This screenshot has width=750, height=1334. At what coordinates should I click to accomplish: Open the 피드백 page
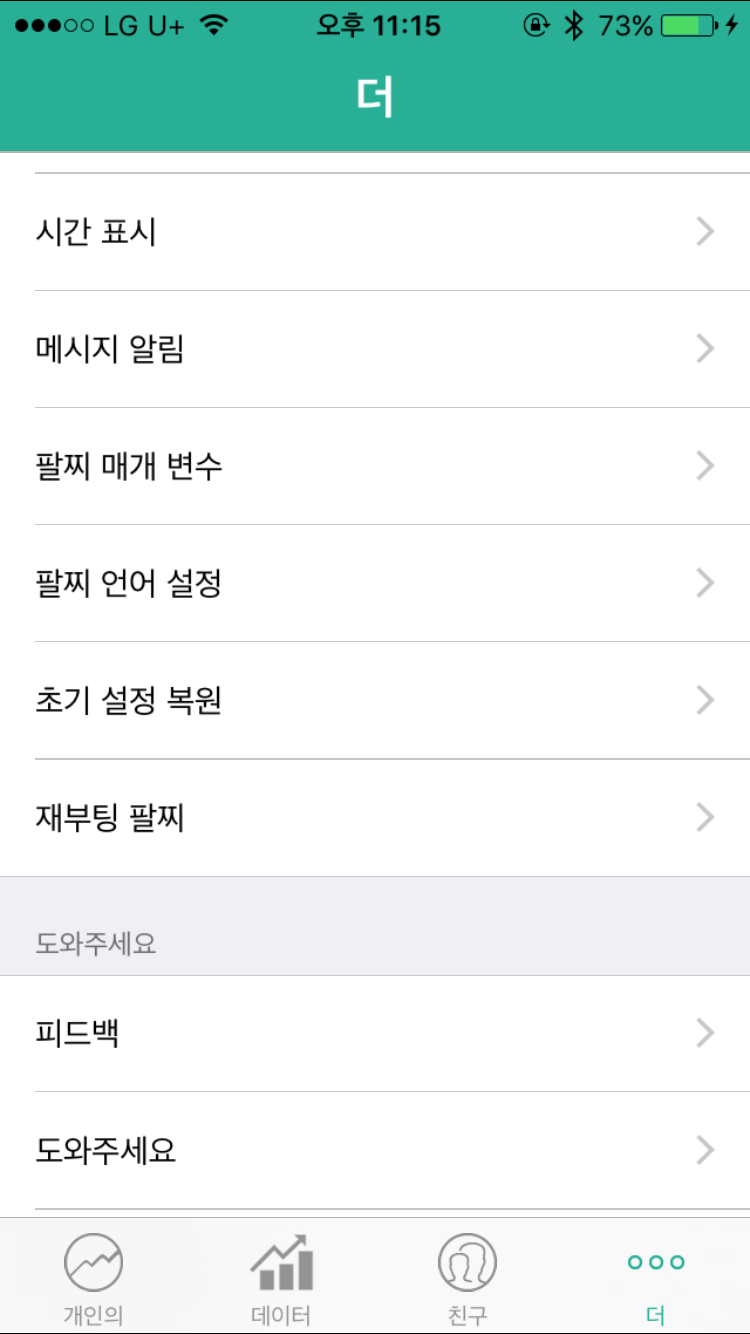375,1033
